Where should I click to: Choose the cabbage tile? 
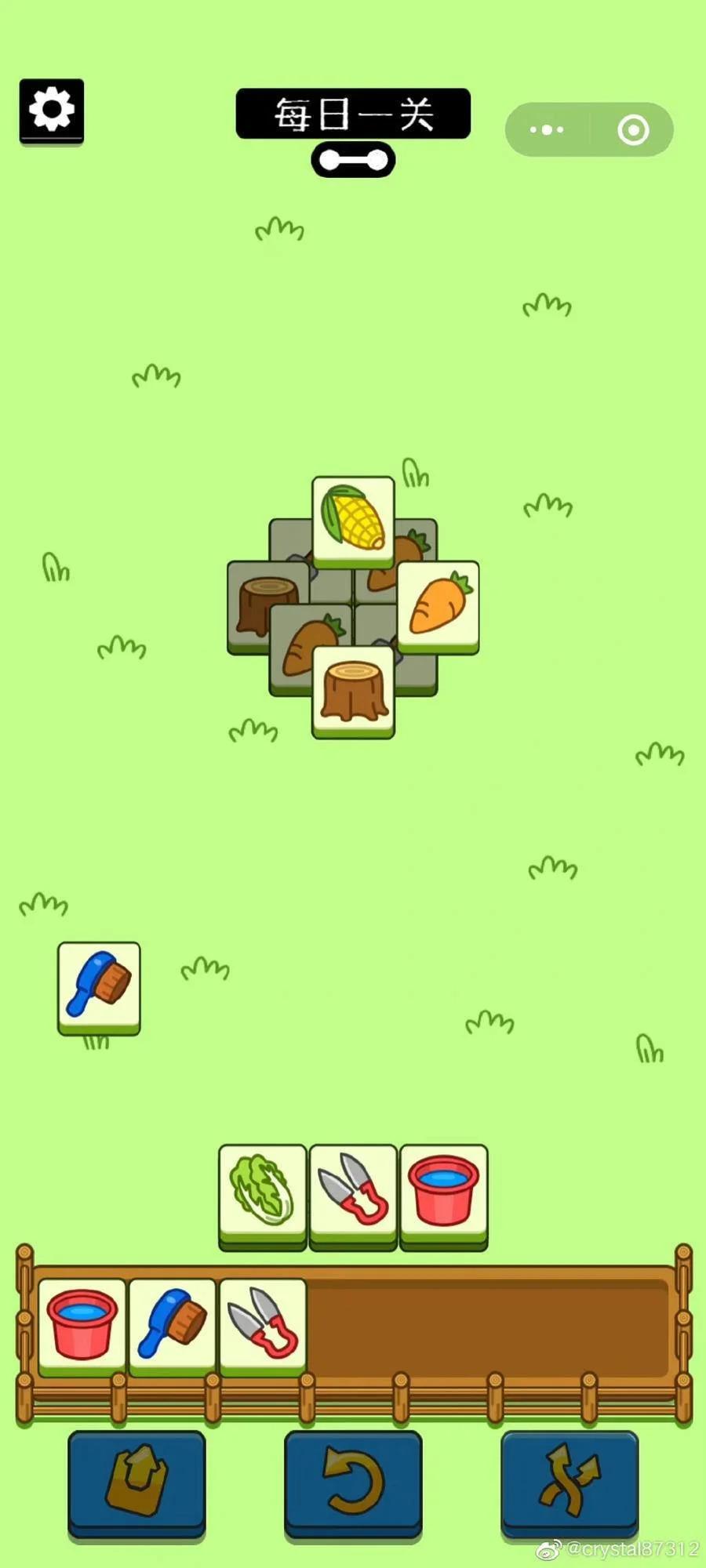(x=262, y=1192)
